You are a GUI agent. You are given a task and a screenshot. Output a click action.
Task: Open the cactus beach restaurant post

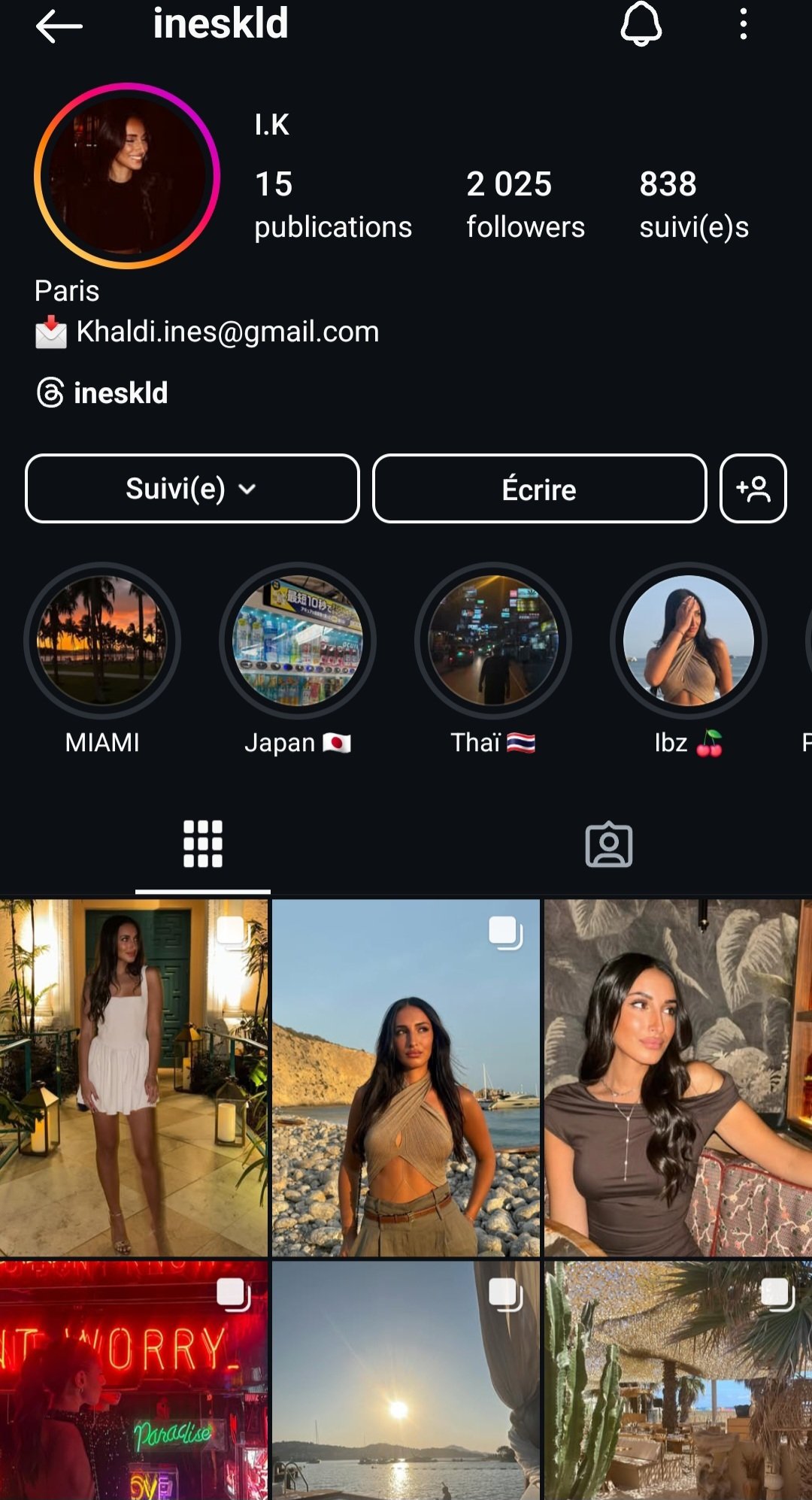(x=678, y=1380)
